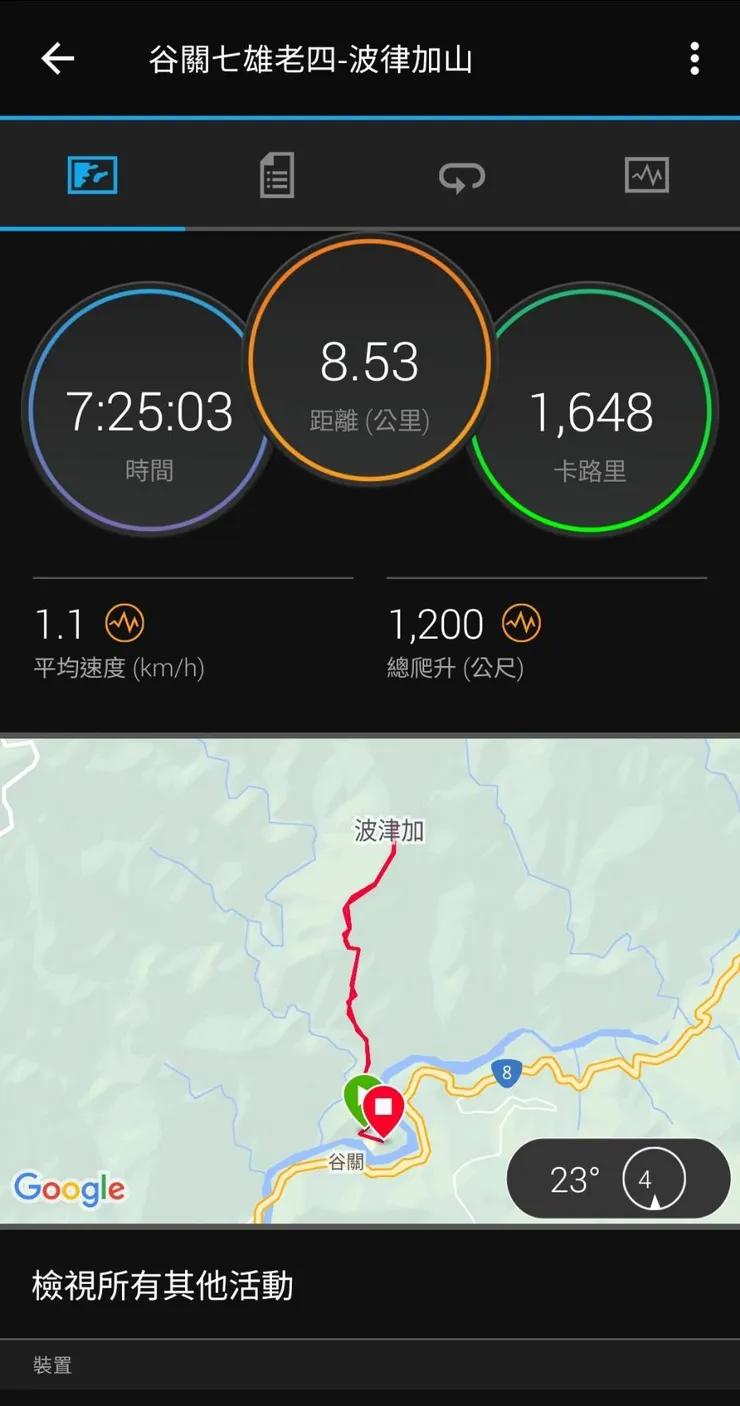The image size is (740, 1406).
Task: Tap the Google logo on the map
Action: pos(69,1189)
